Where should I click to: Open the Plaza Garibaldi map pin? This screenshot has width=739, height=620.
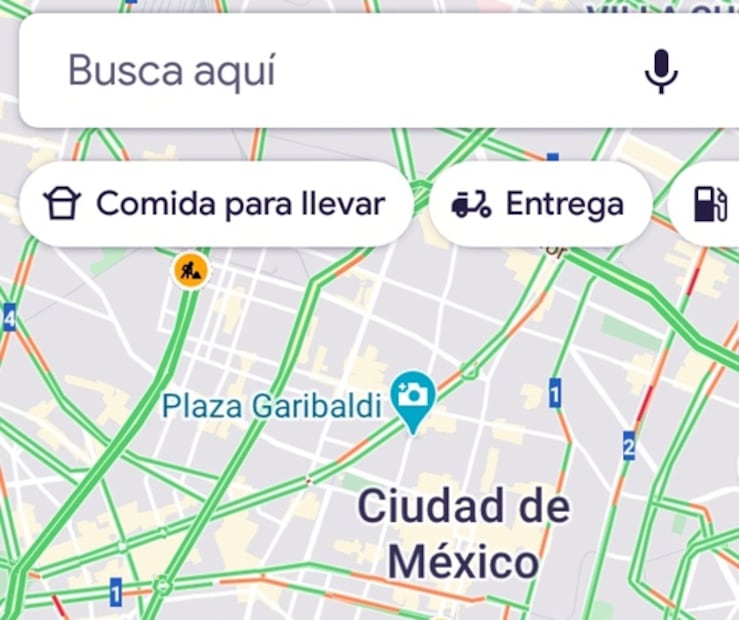click(412, 396)
